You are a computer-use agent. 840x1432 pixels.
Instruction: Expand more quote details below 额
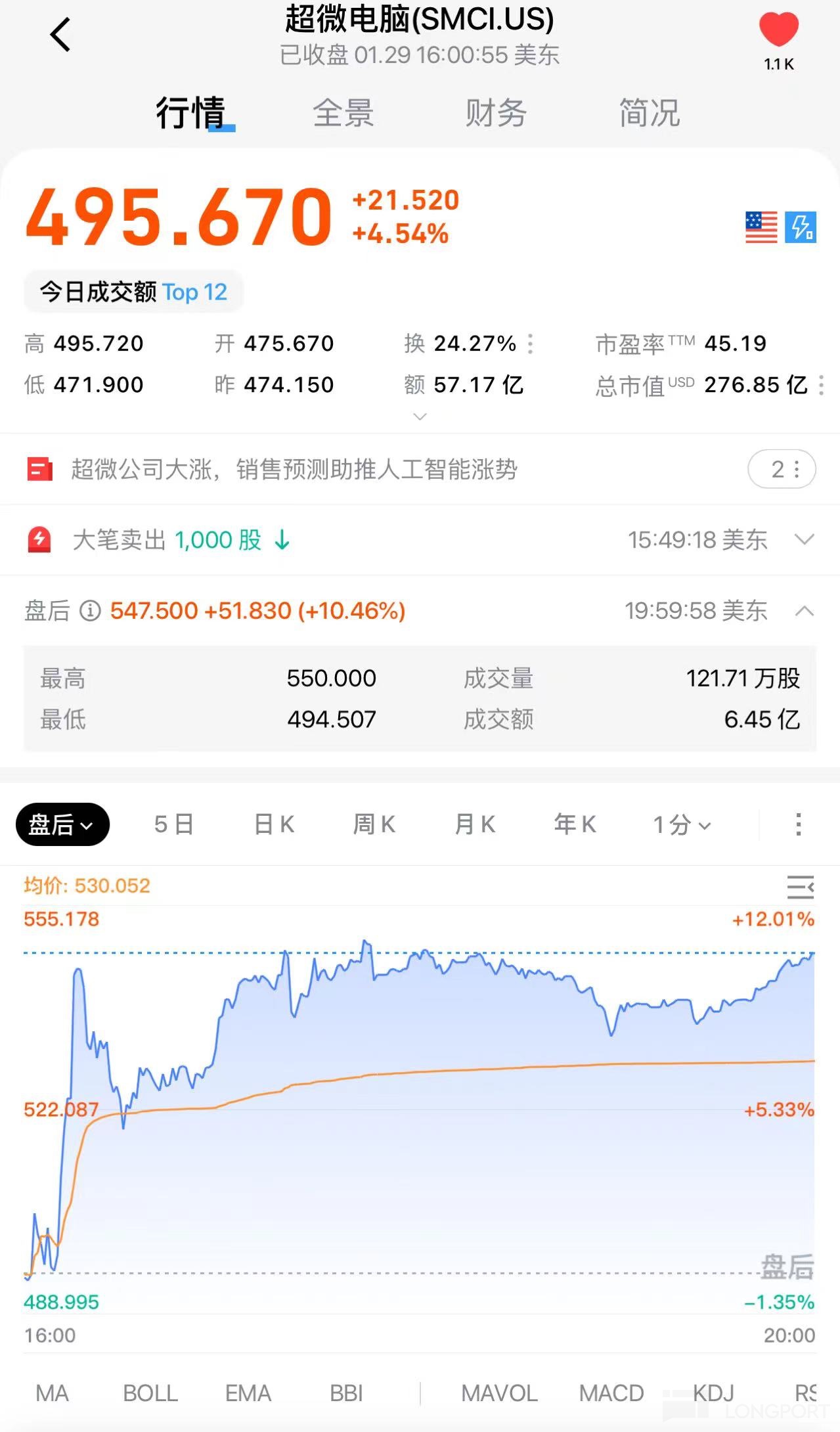click(420, 416)
